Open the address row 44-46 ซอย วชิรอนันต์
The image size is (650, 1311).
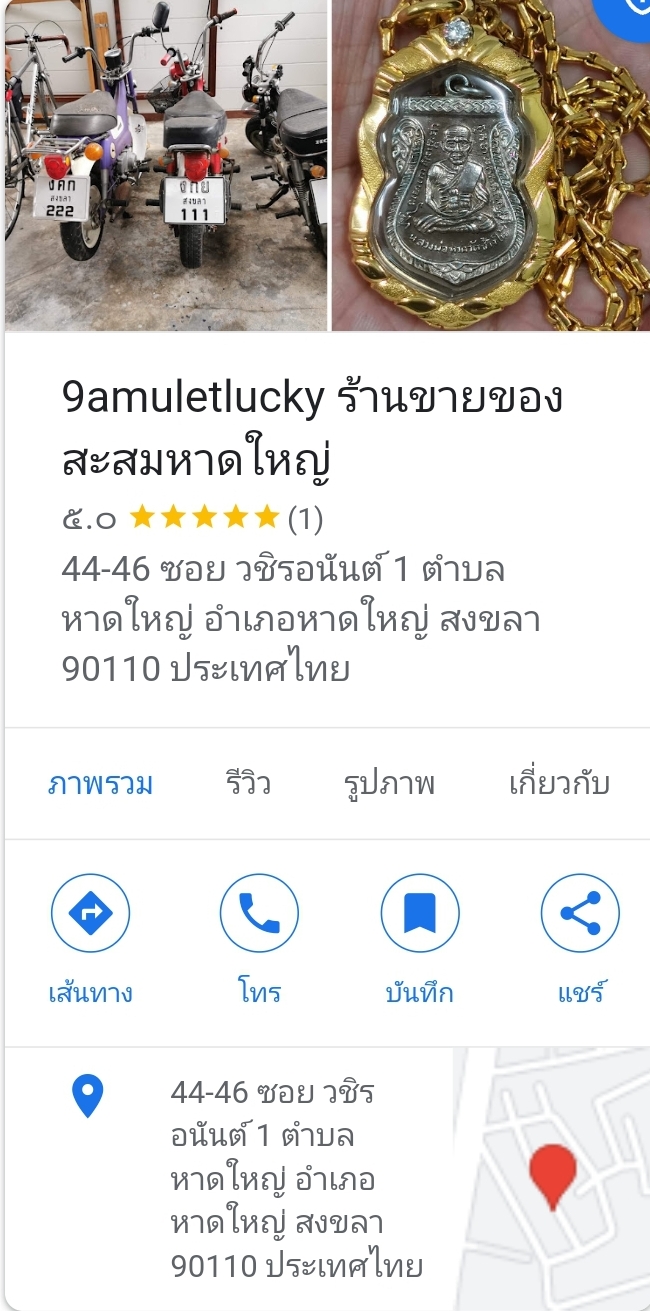pyautogui.click(x=272, y=1178)
